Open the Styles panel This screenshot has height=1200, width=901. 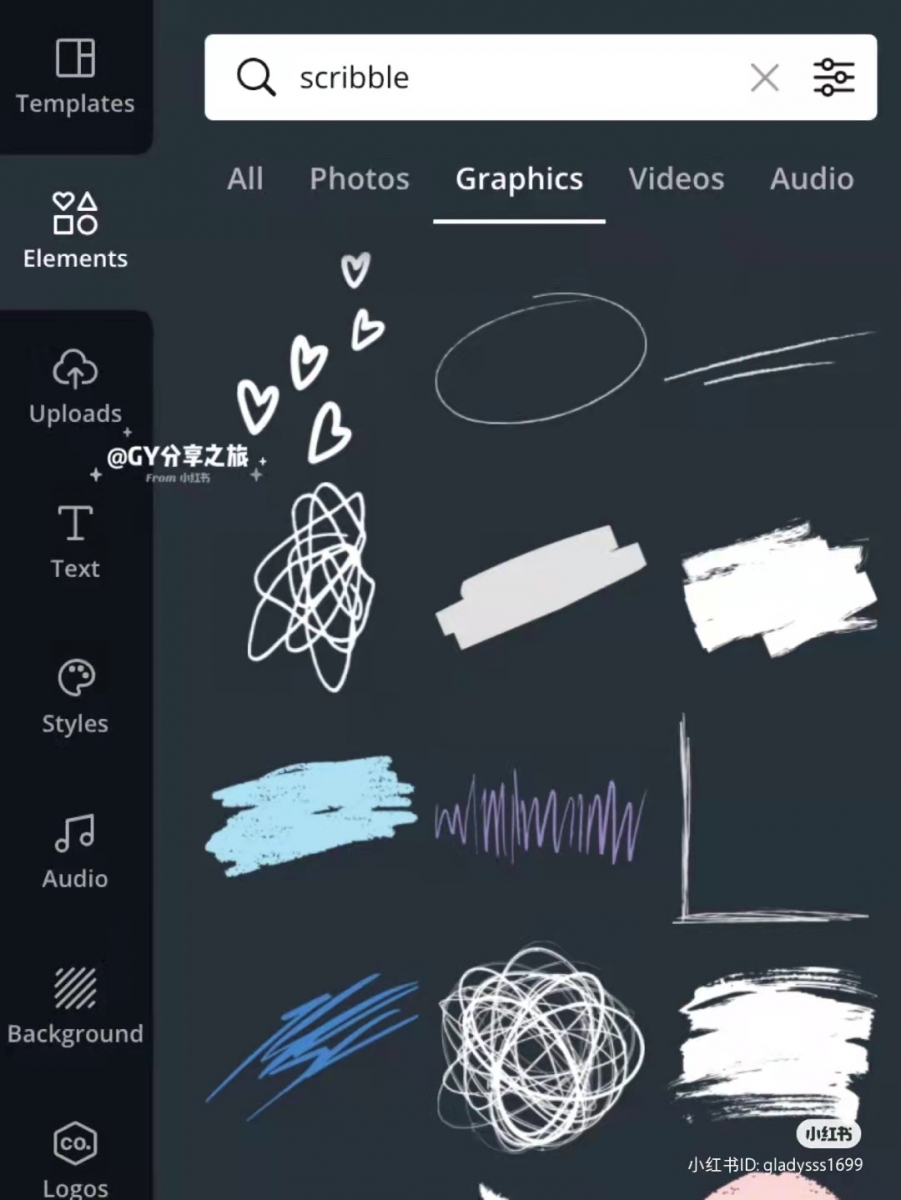[x=75, y=695]
